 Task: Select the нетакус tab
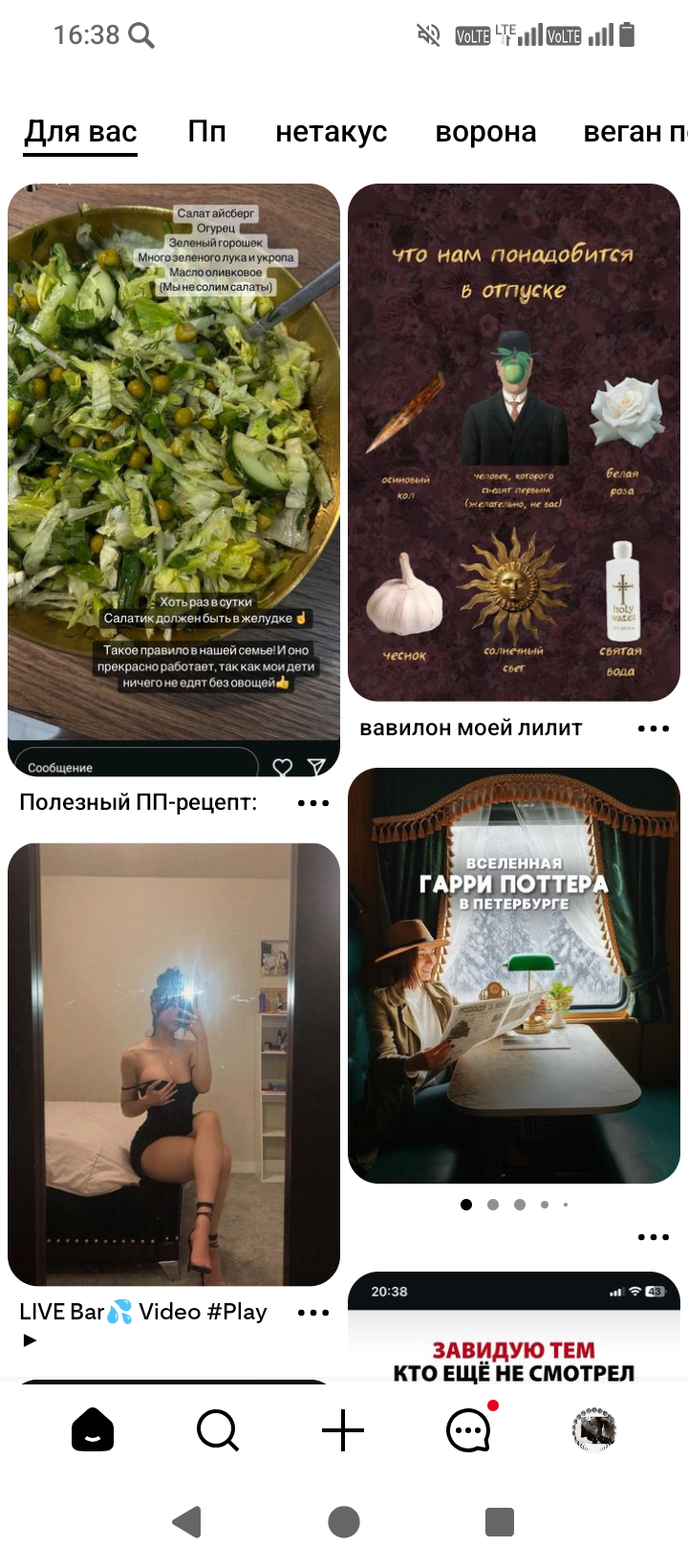pyautogui.click(x=331, y=132)
